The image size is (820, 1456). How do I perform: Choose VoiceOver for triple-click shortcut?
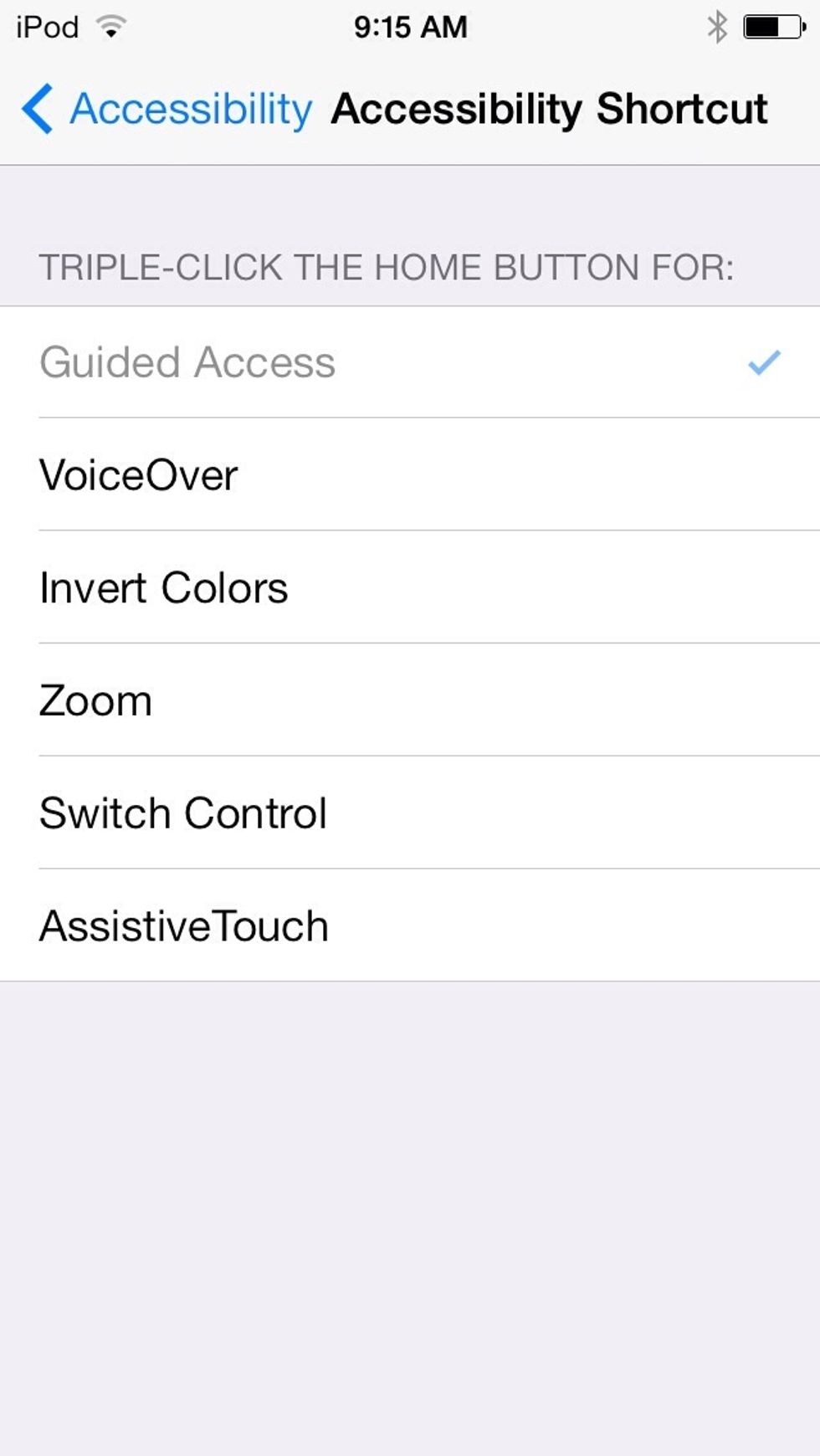pyautogui.click(x=410, y=474)
